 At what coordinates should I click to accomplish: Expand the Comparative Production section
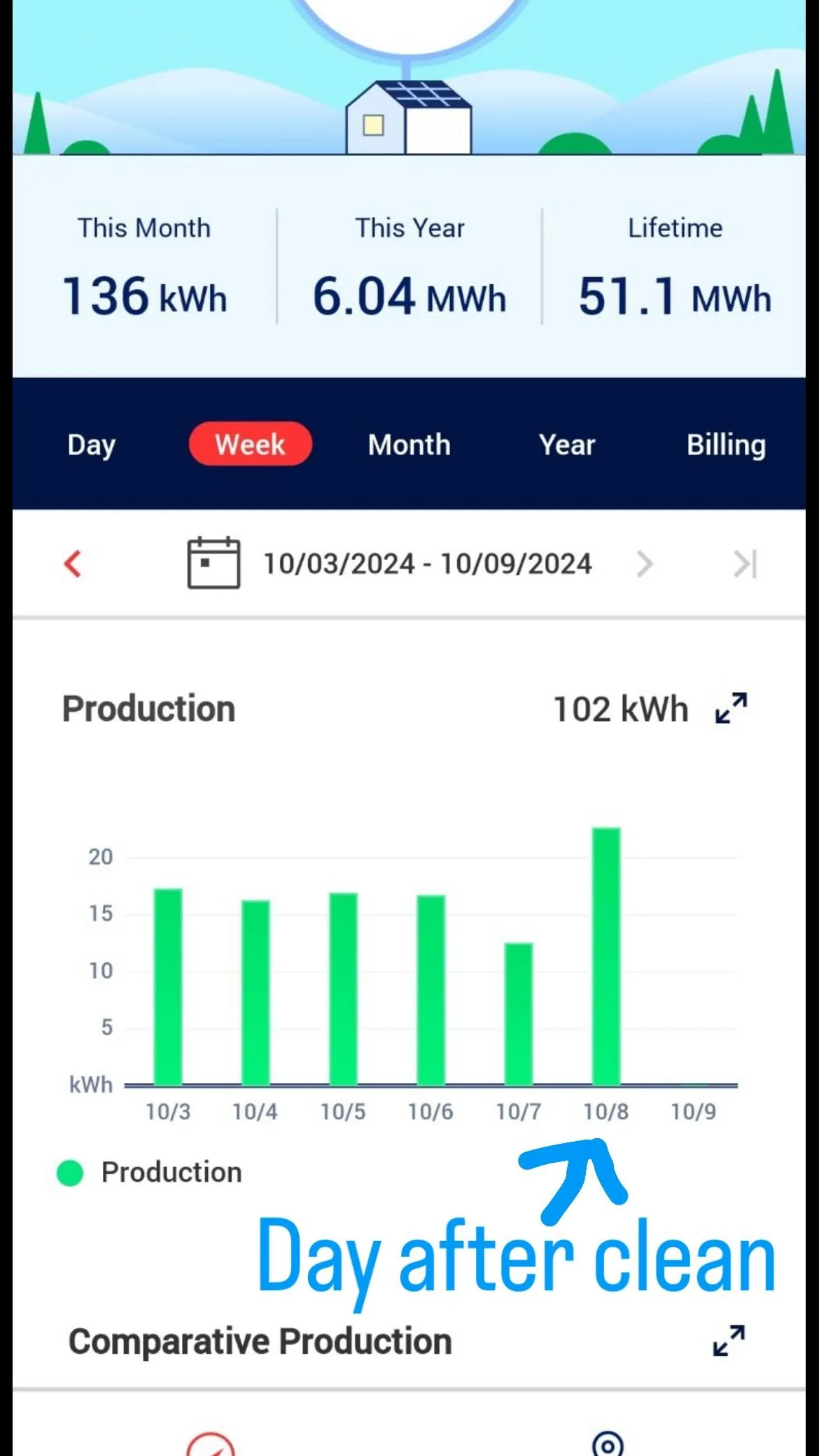click(729, 1340)
